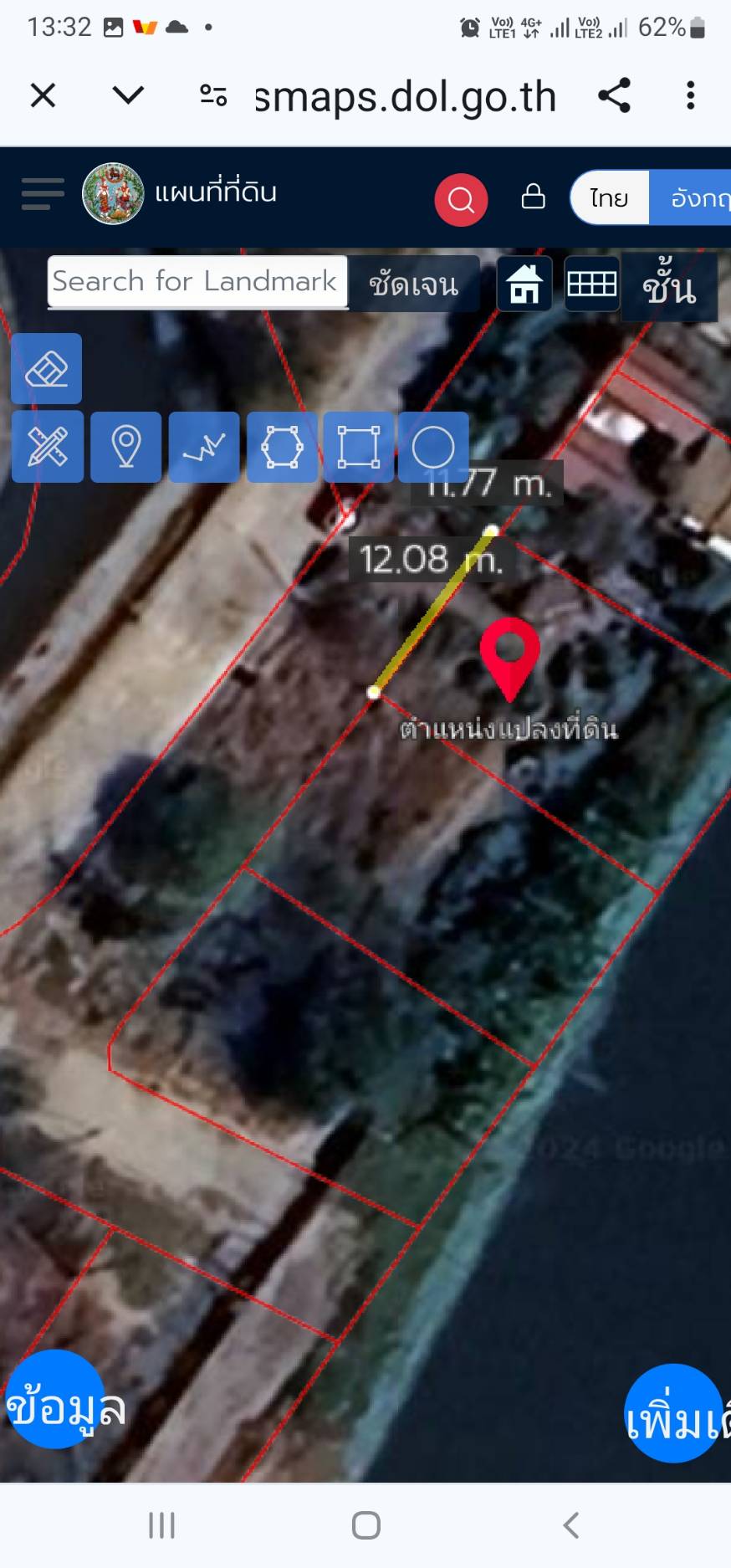731x1568 pixels.
Task: Open the grid table icon
Action: point(591,284)
